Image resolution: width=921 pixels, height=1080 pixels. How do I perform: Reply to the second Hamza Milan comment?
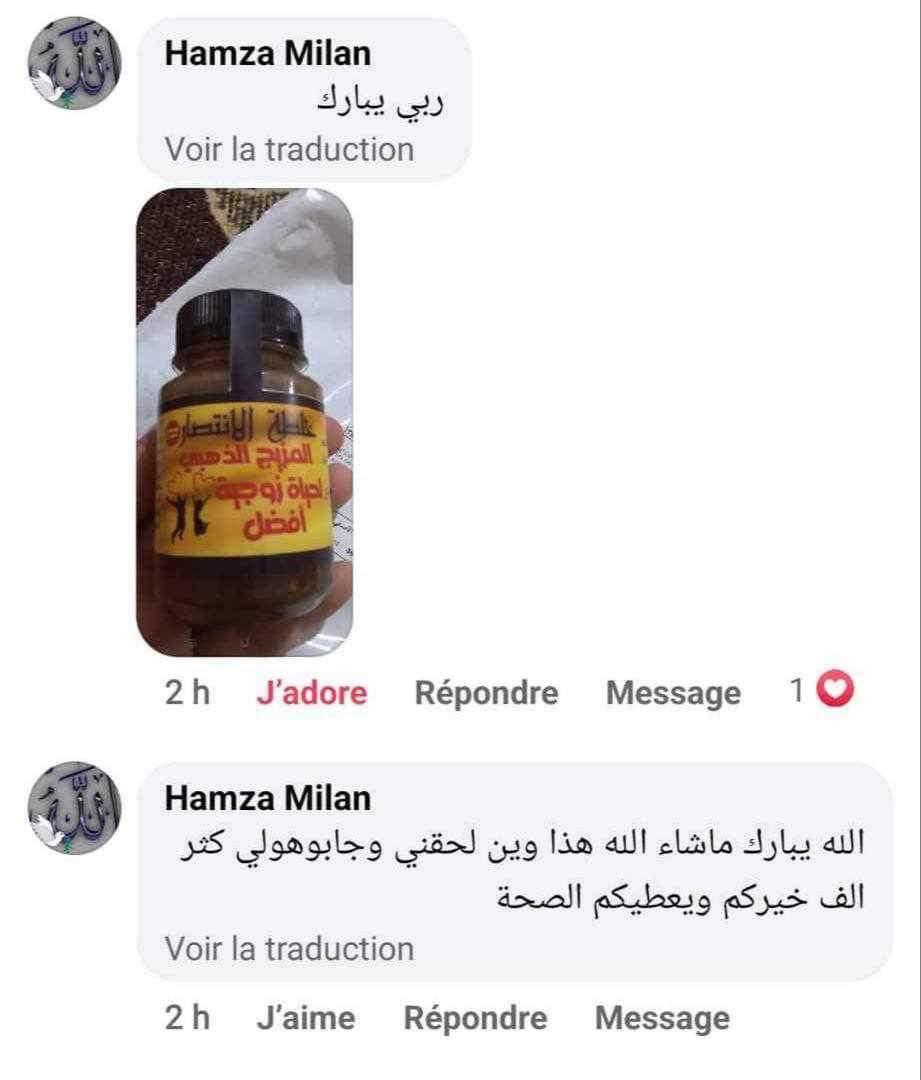point(475,1018)
